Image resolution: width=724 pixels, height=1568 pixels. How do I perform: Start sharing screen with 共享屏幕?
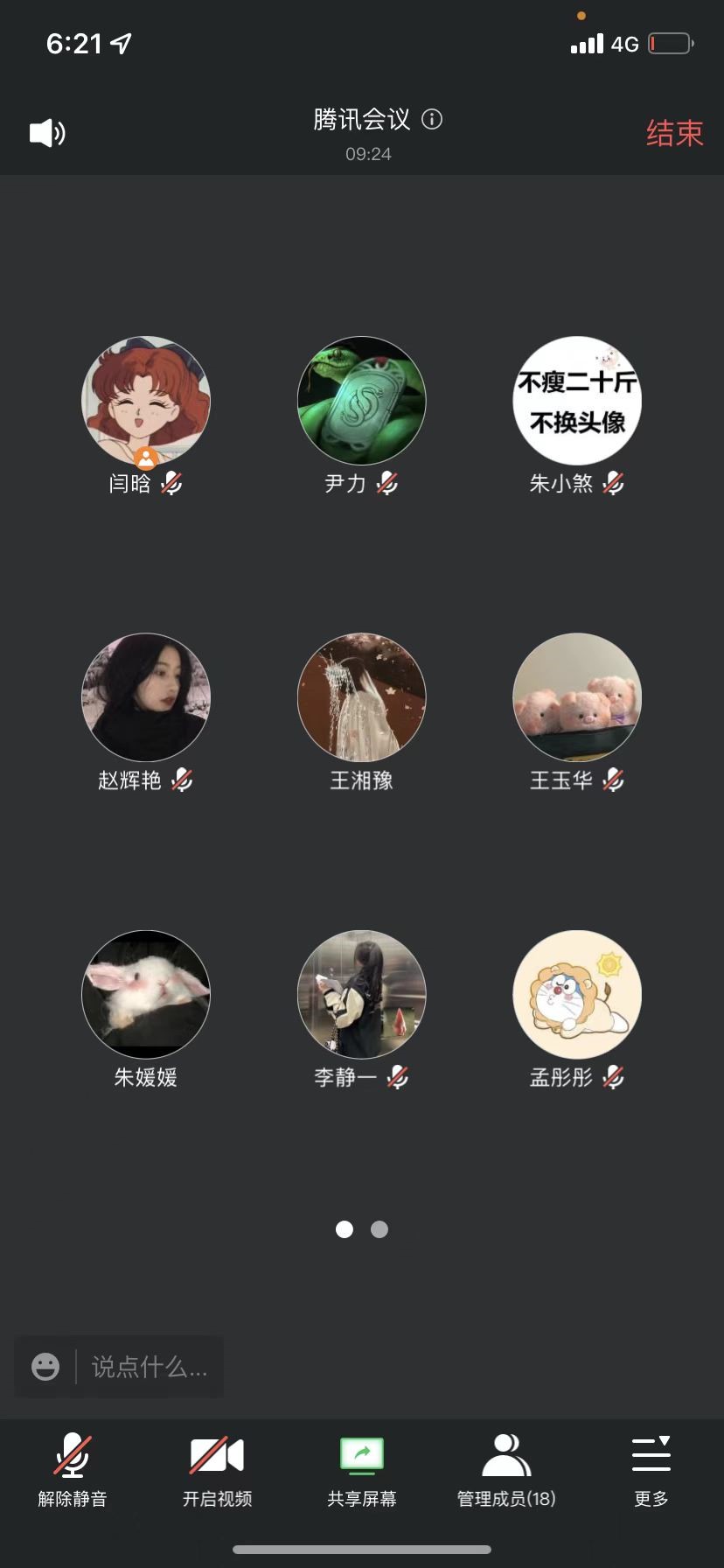(362, 1472)
